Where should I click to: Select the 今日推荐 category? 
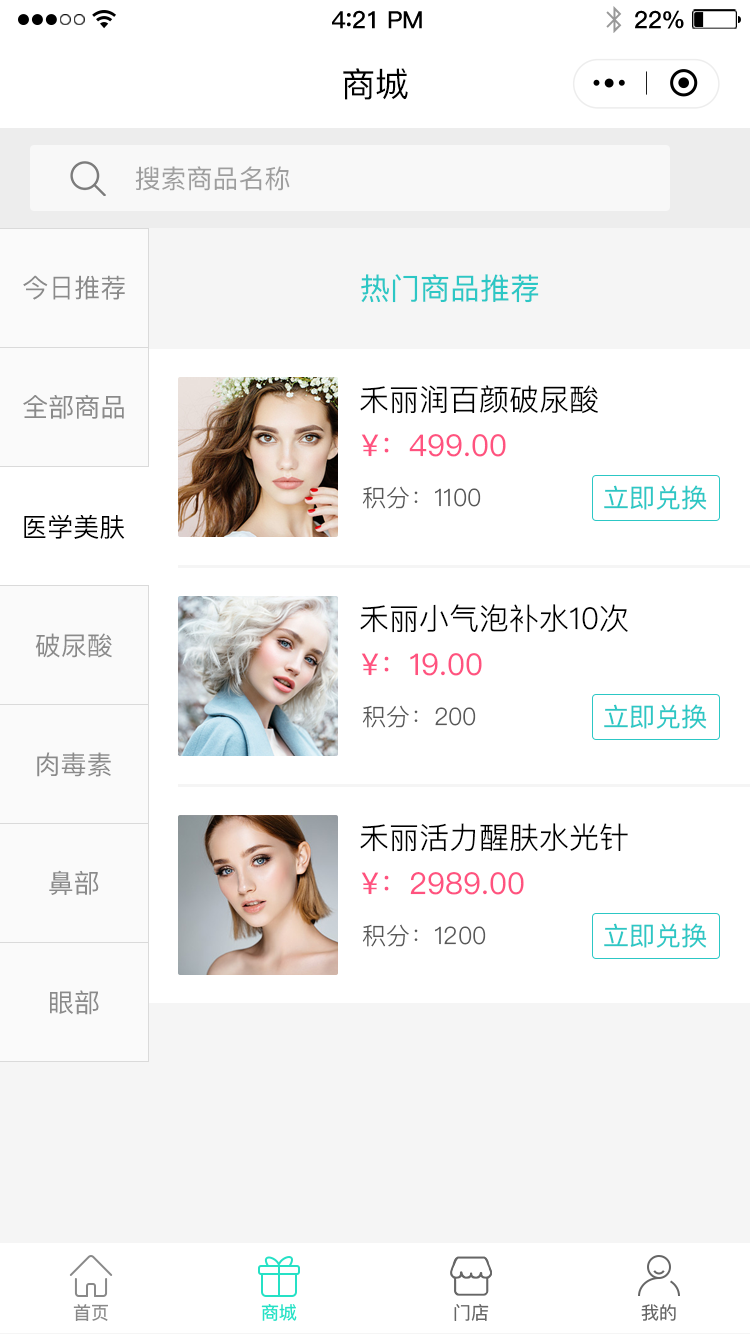pyautogui.click(x=74, y=289)
